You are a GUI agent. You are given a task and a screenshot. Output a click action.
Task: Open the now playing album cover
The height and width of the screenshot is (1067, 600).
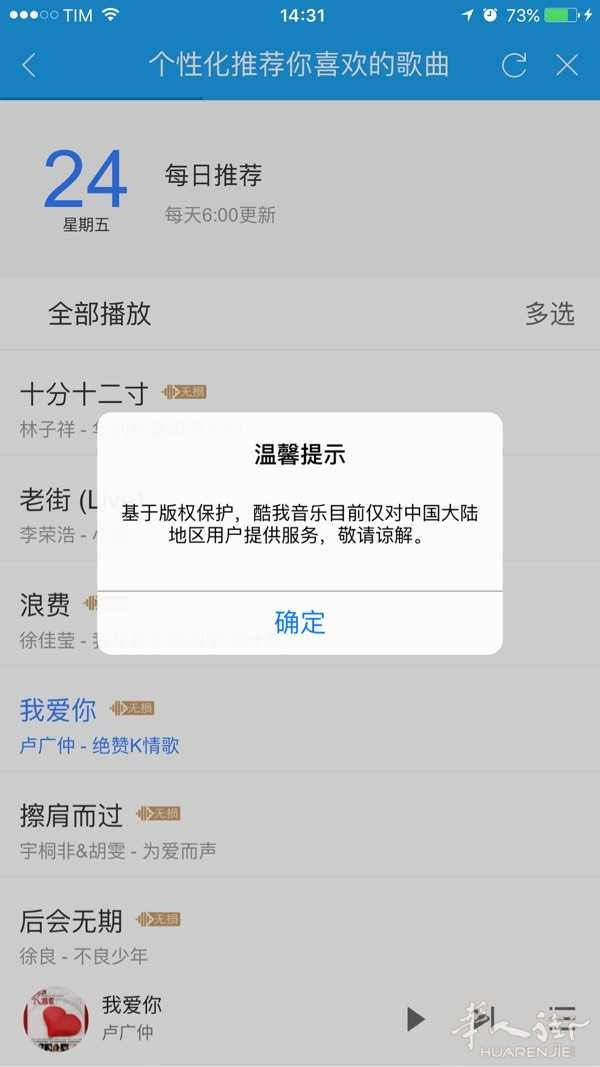click(x=55, y=1018)
